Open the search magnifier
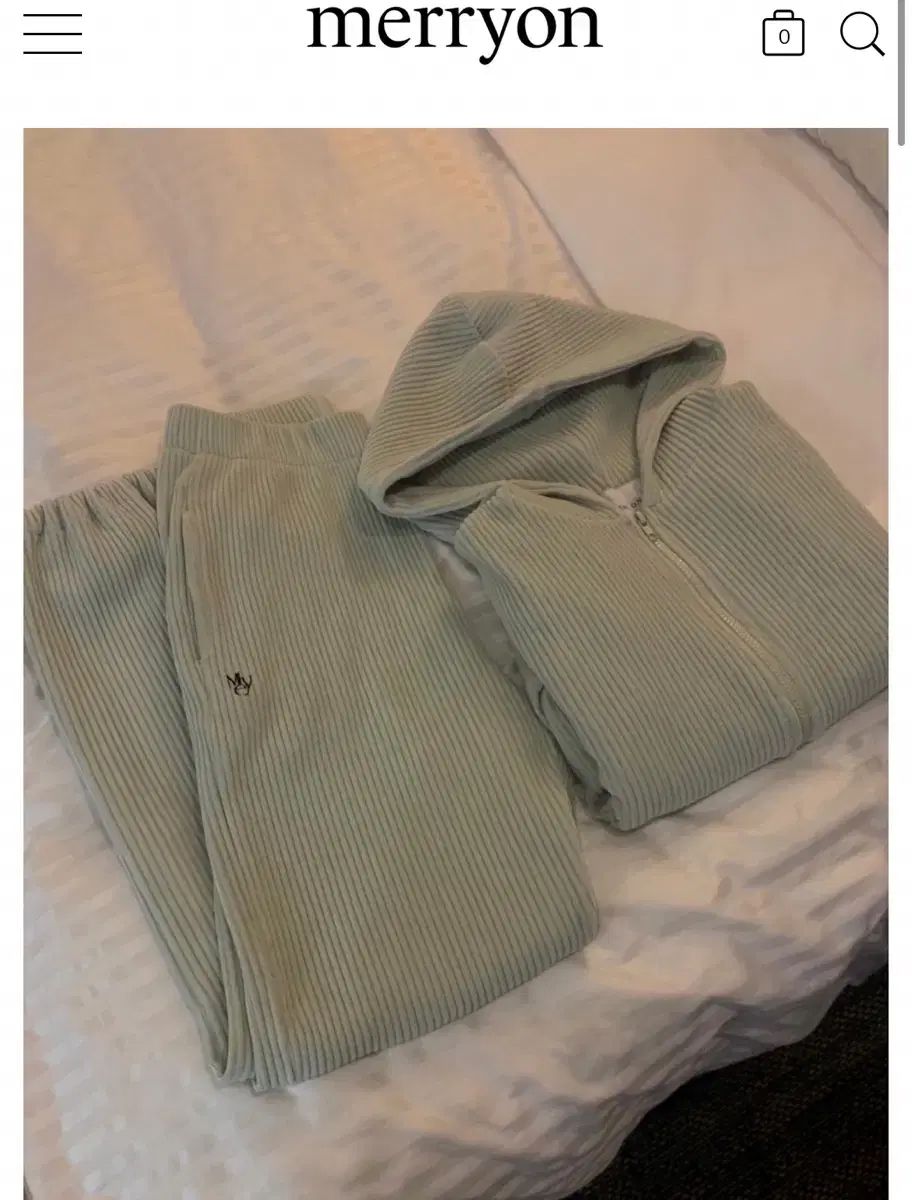Viewport: 912px width, 1200px height. tap(861, 34)
